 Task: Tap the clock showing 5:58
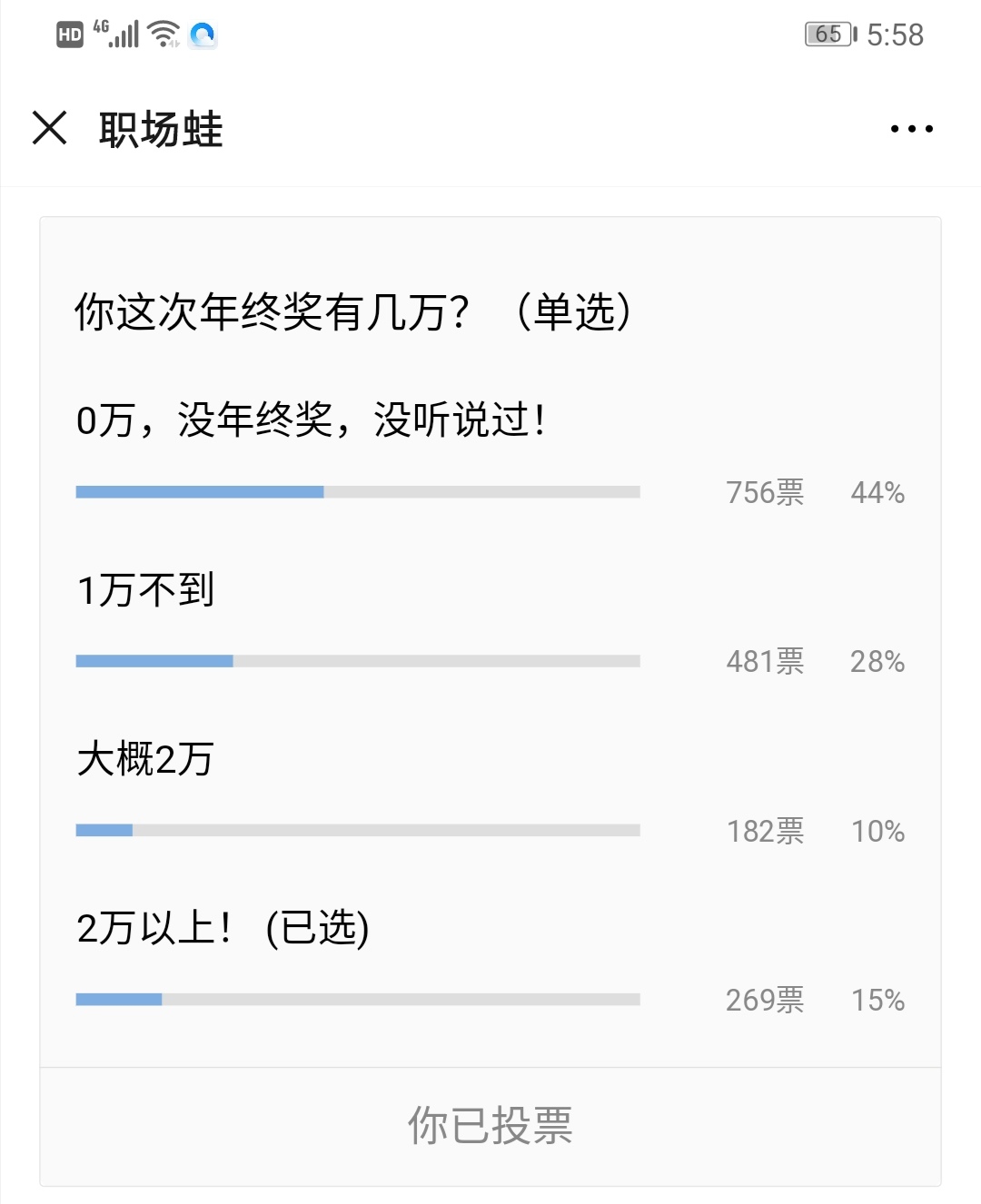[x=895, y=33]
